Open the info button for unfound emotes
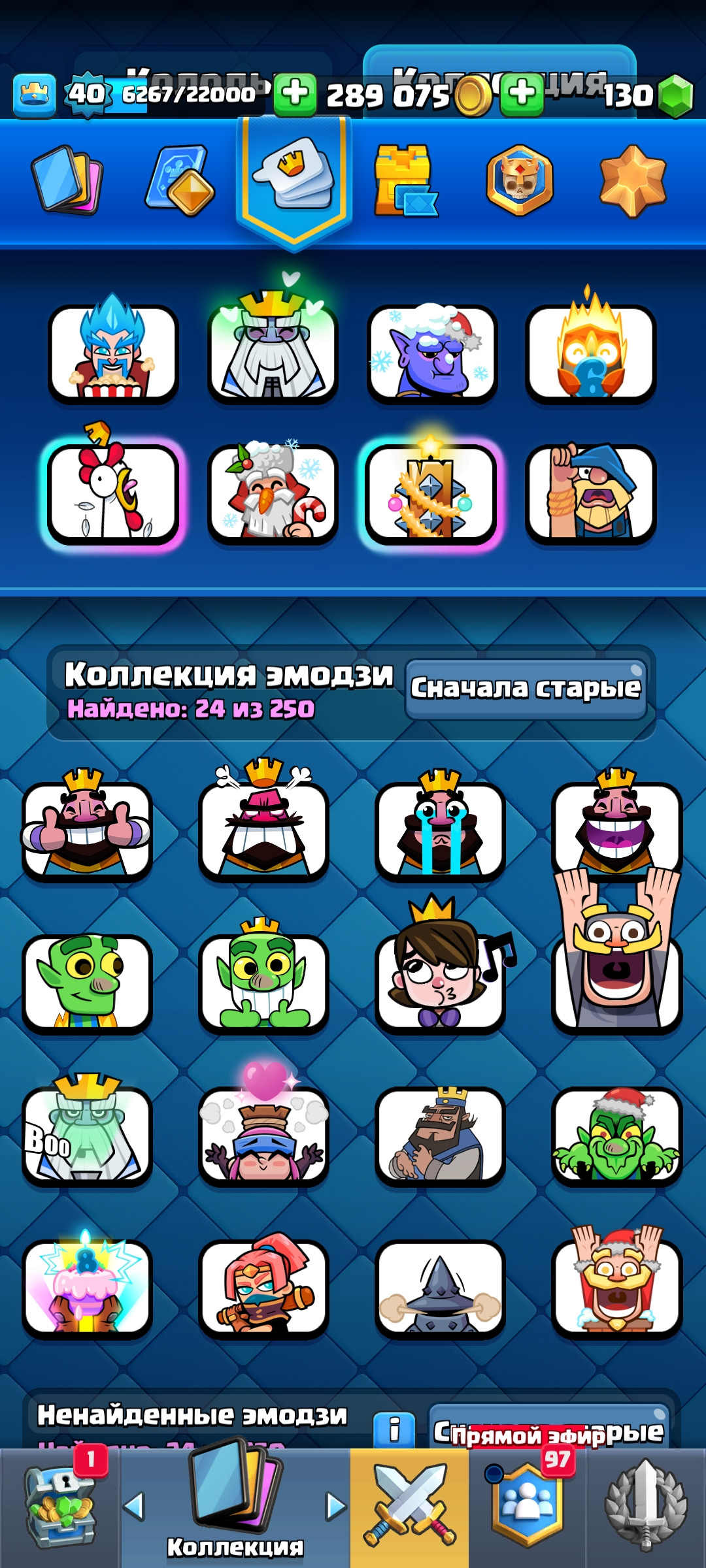Screen dimensions: 706x1568 tap(394, 1429)
